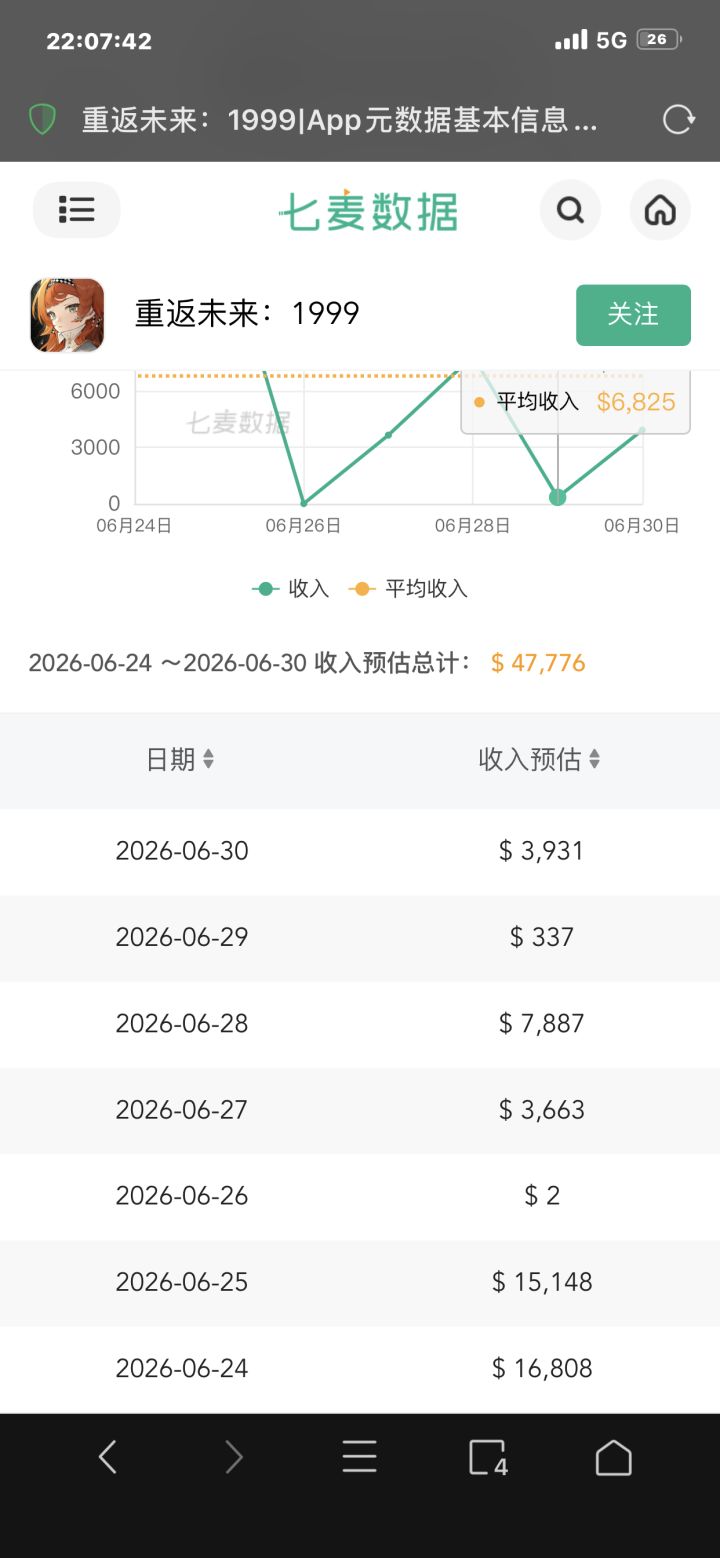Tap the address bar page title
Screen dimensions: 720x1558
coord(340,121)
